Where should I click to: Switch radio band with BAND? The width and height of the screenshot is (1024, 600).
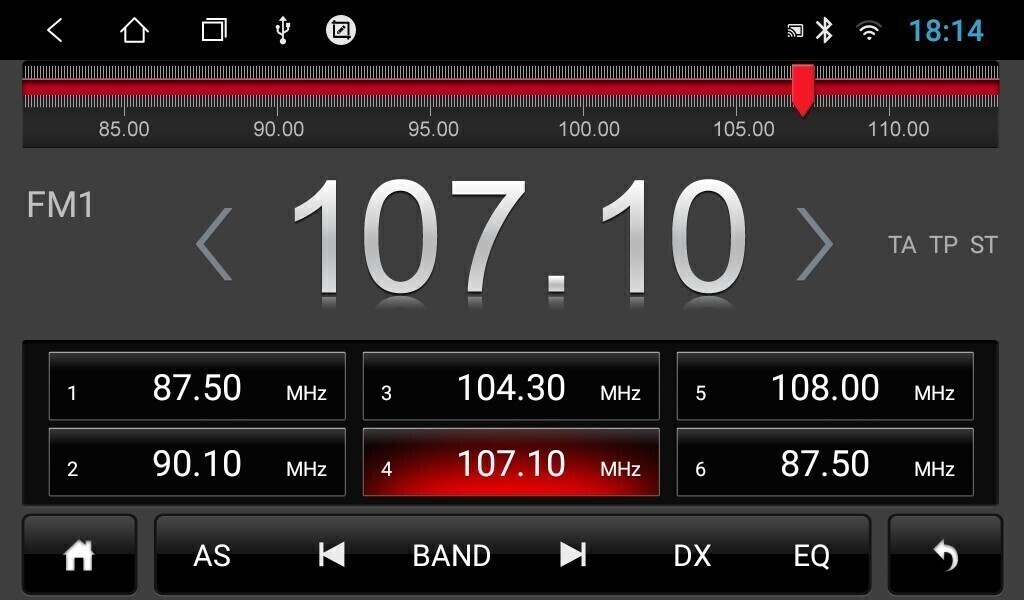(452, 555)
